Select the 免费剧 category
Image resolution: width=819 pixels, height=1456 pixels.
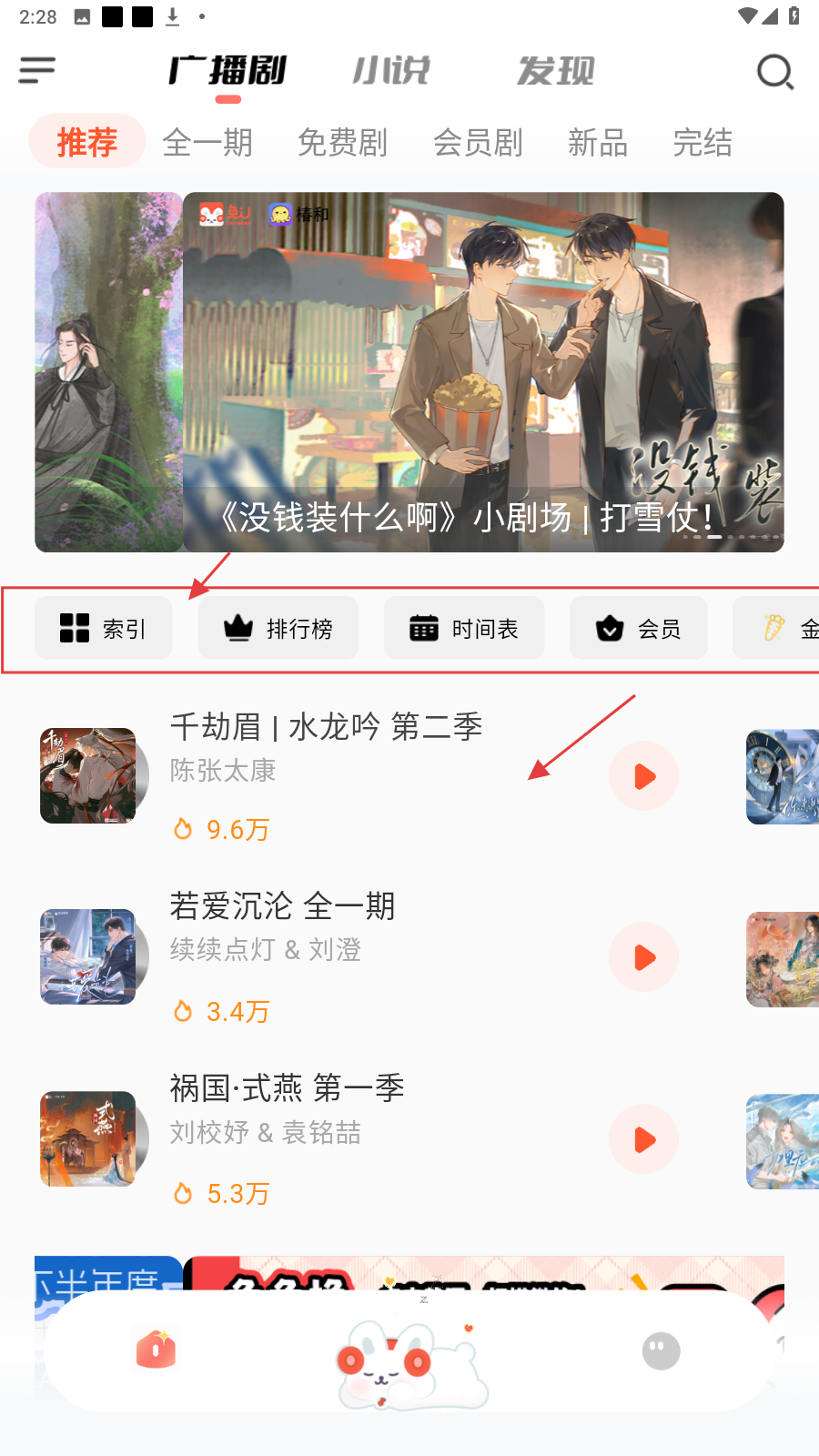(342, 143)
